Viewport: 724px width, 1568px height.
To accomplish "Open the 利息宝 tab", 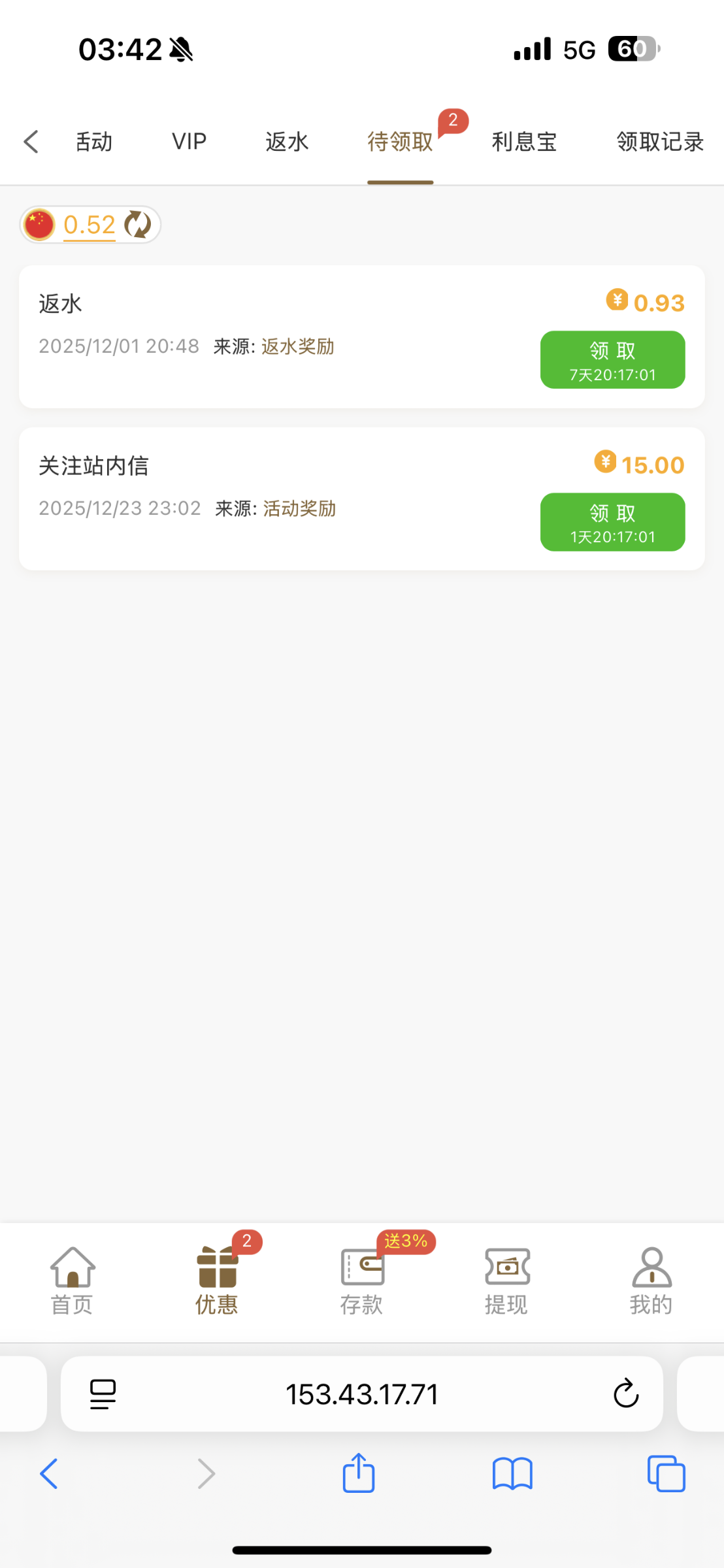I will point(524,141).
